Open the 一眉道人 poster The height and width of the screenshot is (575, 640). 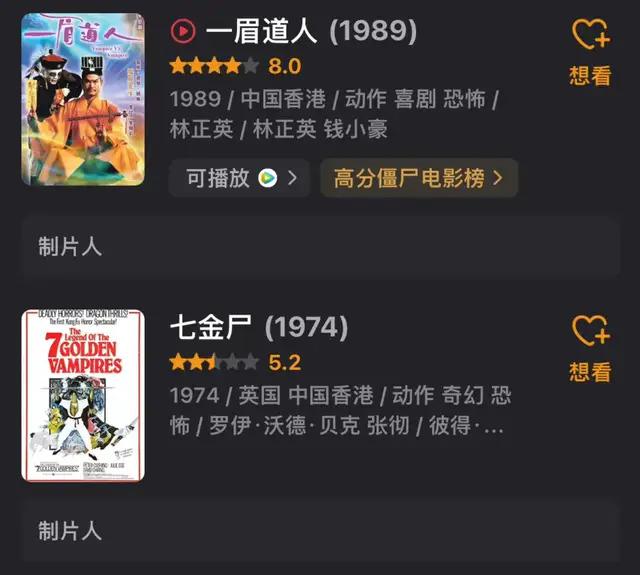(83, 99)
